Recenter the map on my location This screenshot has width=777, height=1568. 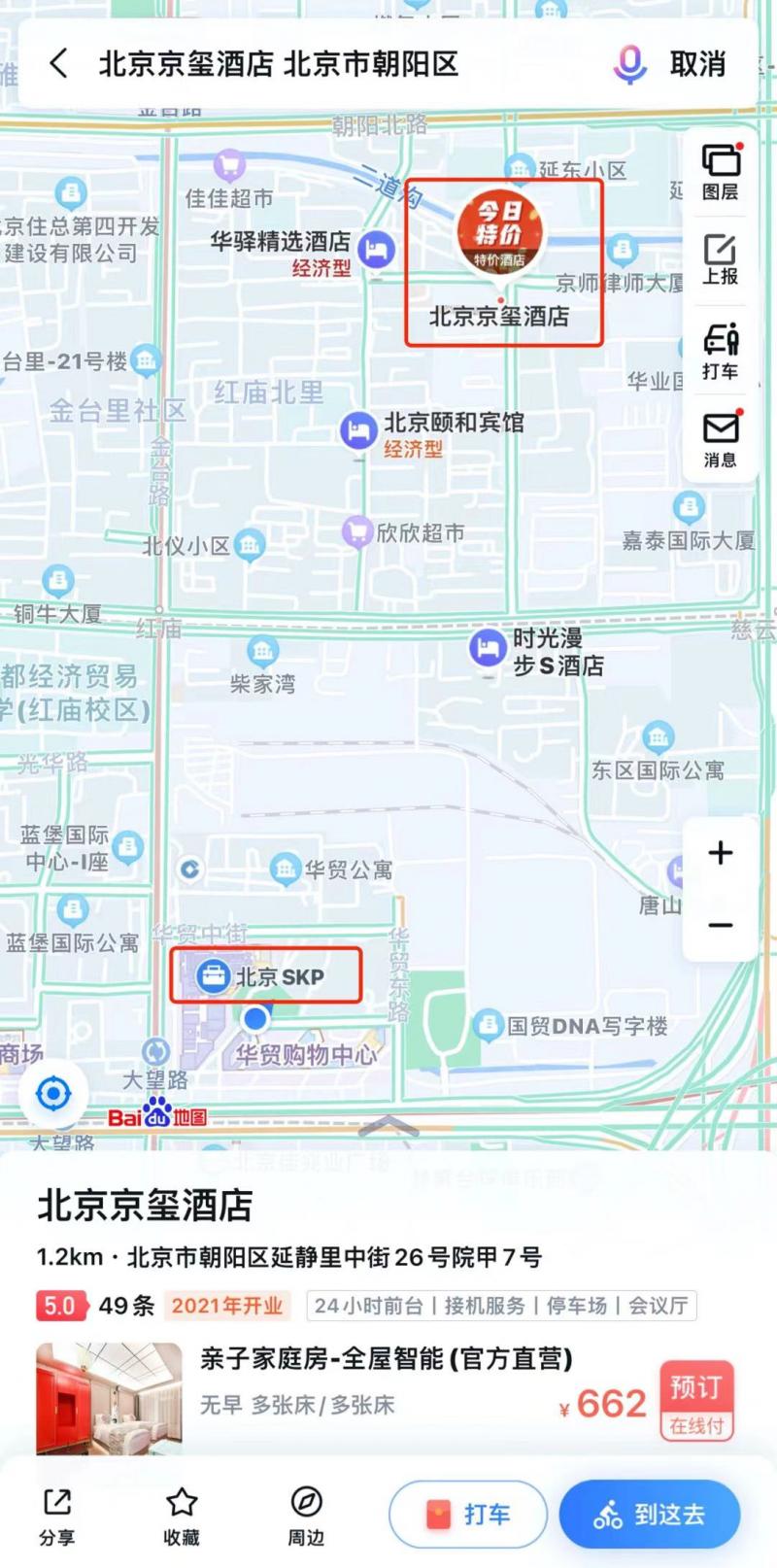(53, 1094)
